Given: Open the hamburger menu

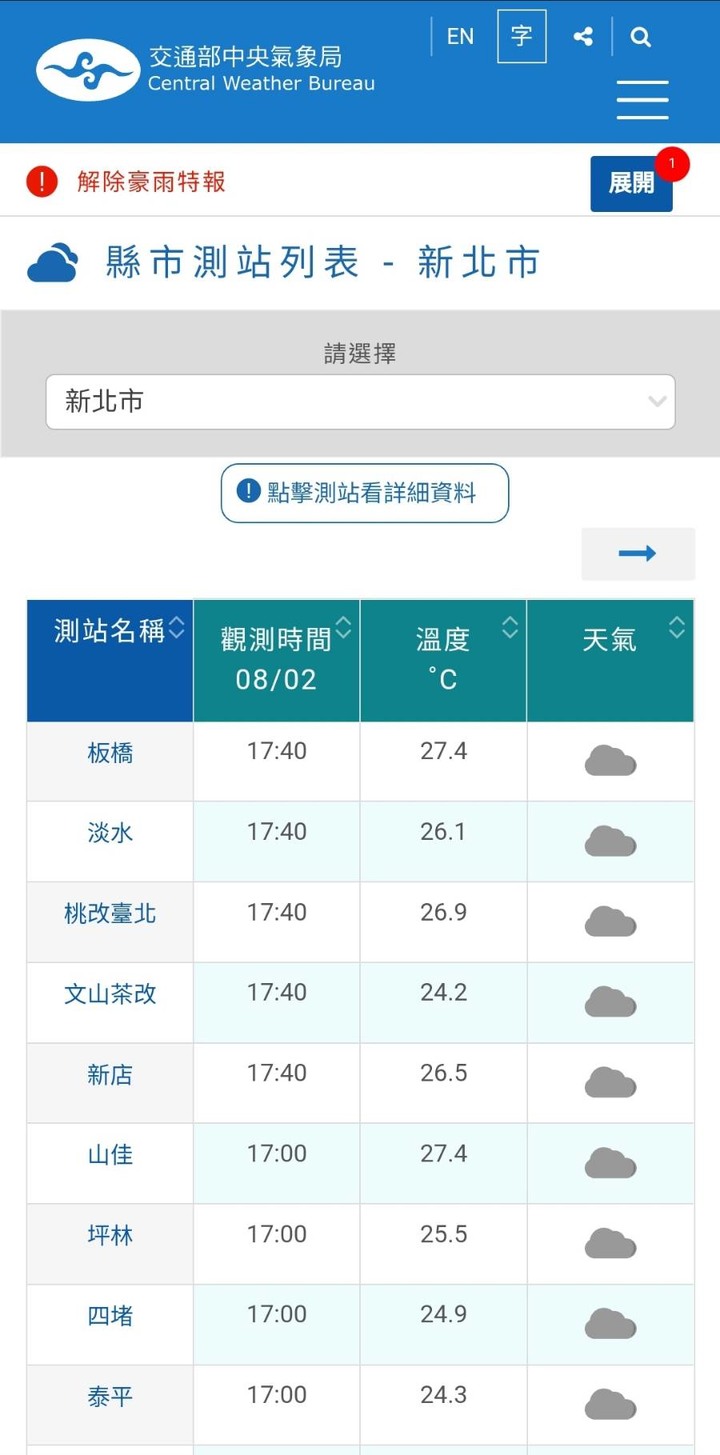Looking at the screenshot, I should pyautogui.click(x=642, y=100).
